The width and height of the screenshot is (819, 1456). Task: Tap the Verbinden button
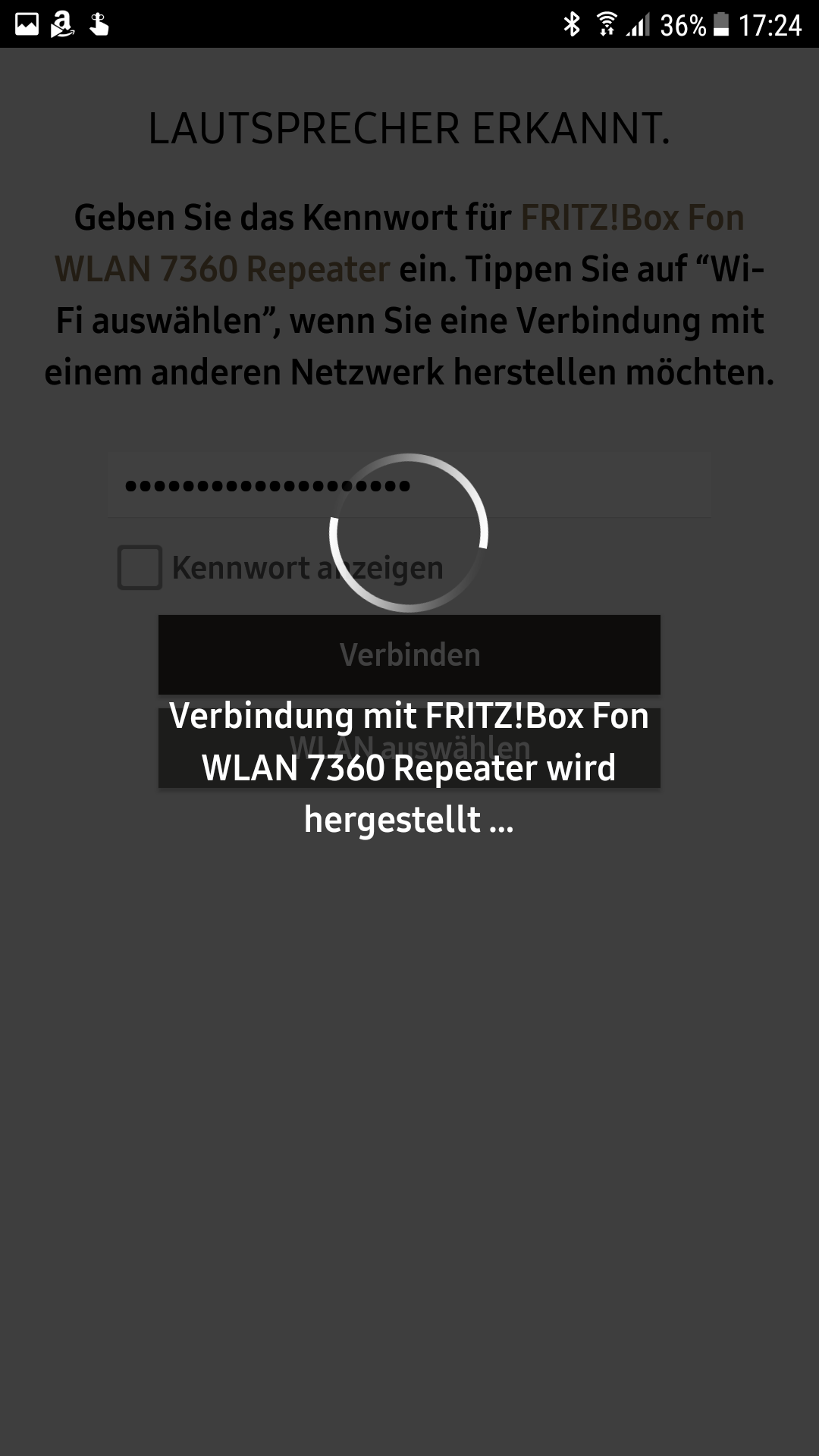409,654
